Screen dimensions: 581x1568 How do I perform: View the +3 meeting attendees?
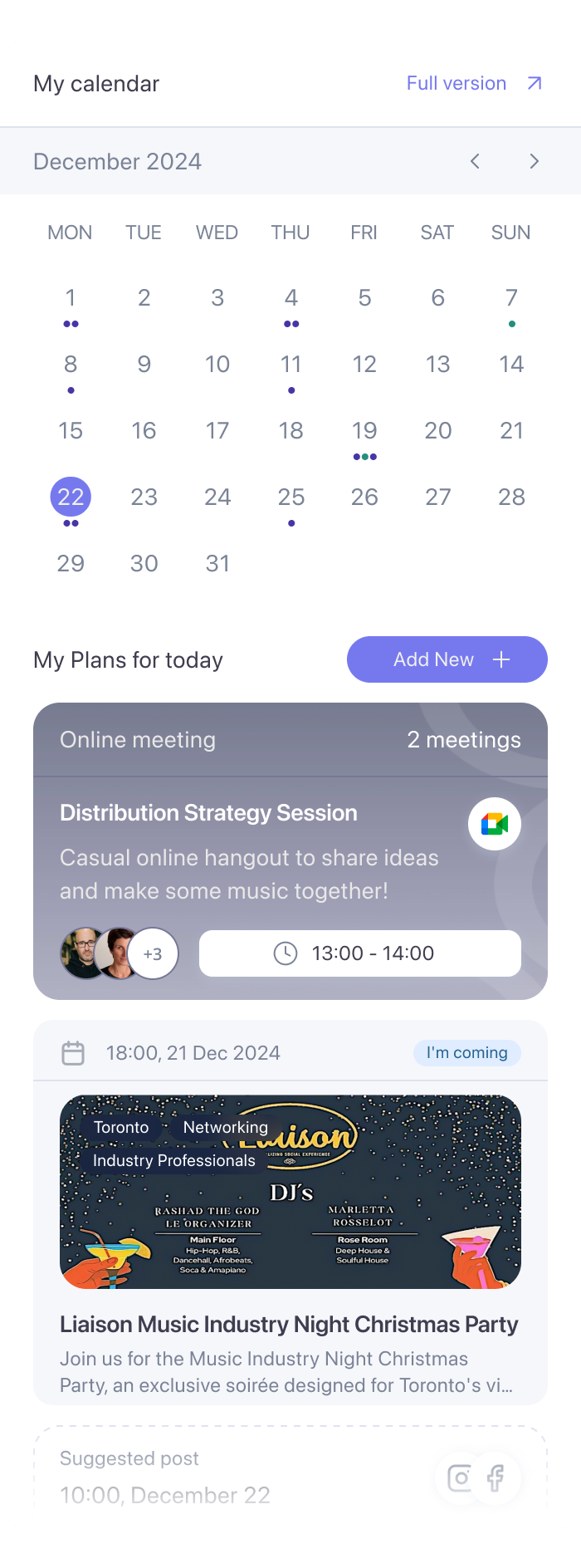pos(153,953)
